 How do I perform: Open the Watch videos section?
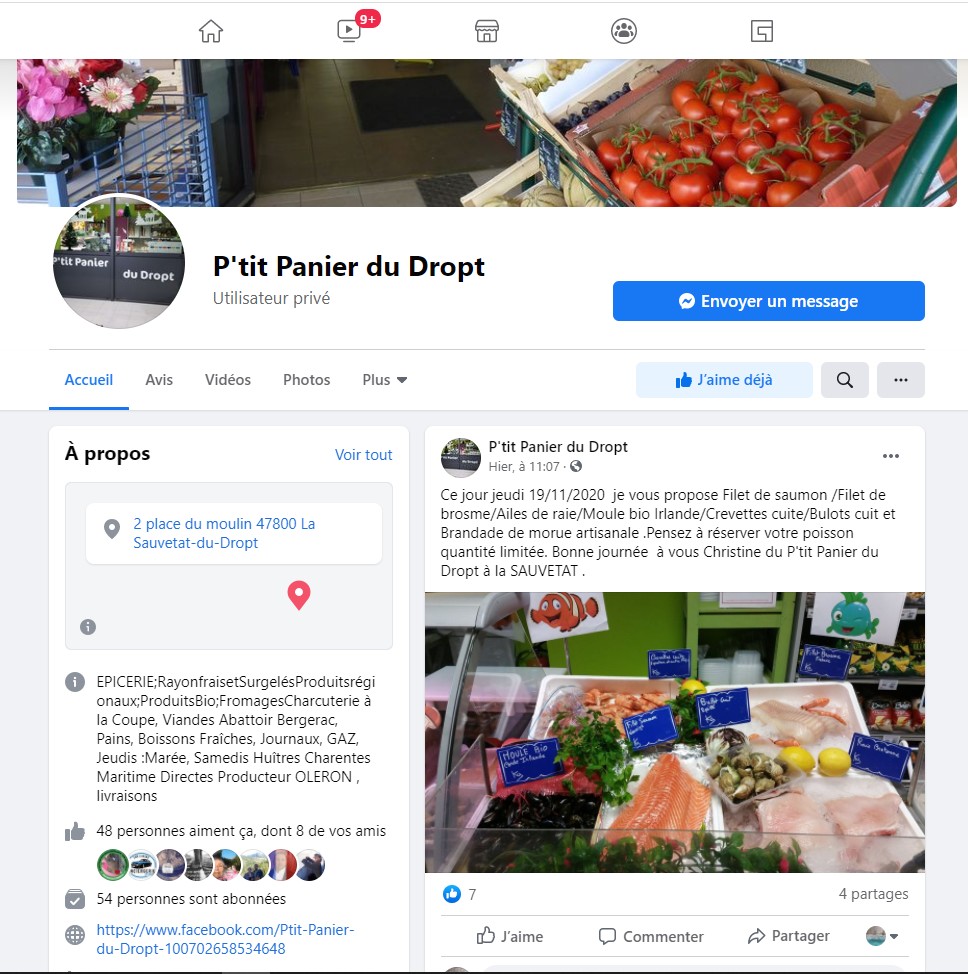[348, 31]
